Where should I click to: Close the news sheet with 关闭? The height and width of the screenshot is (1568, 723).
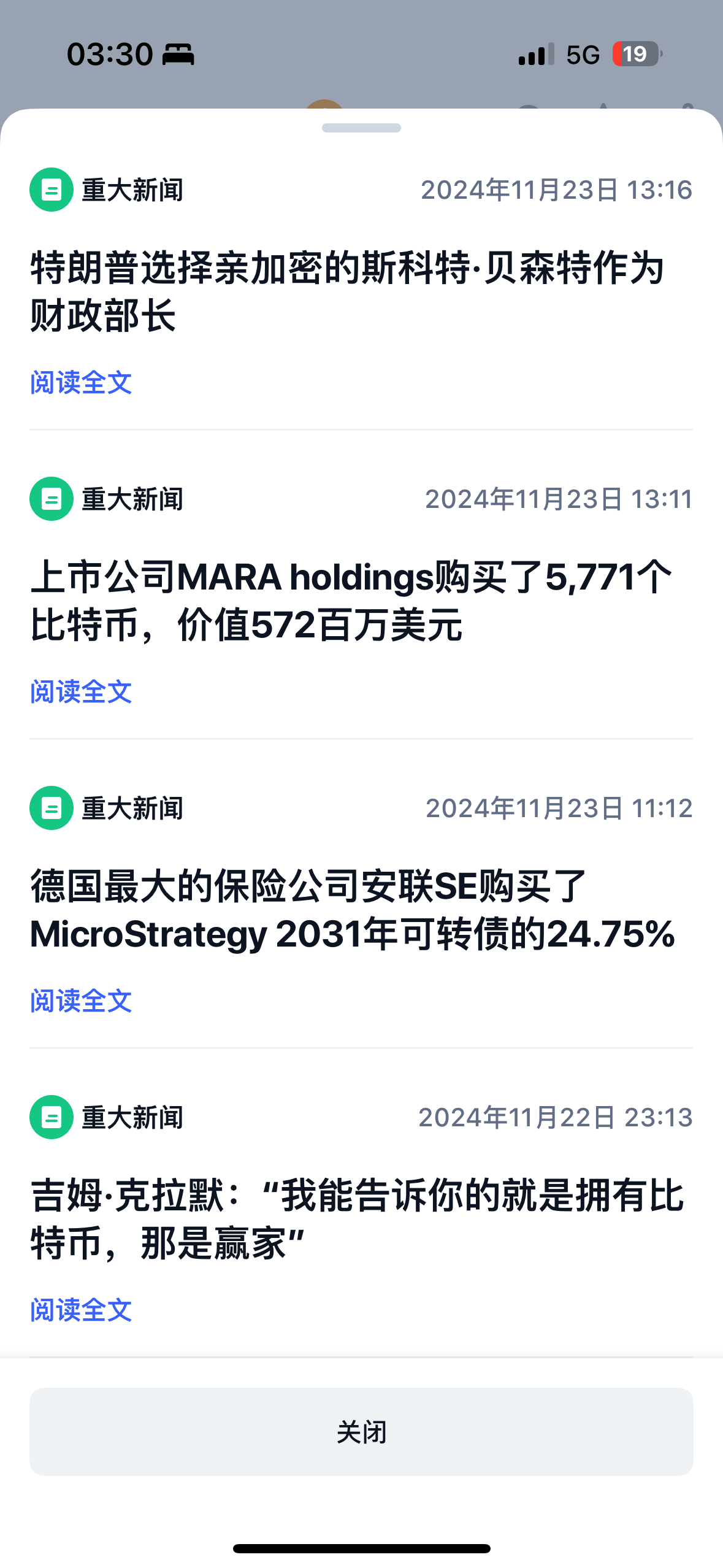pos(361,1432)
